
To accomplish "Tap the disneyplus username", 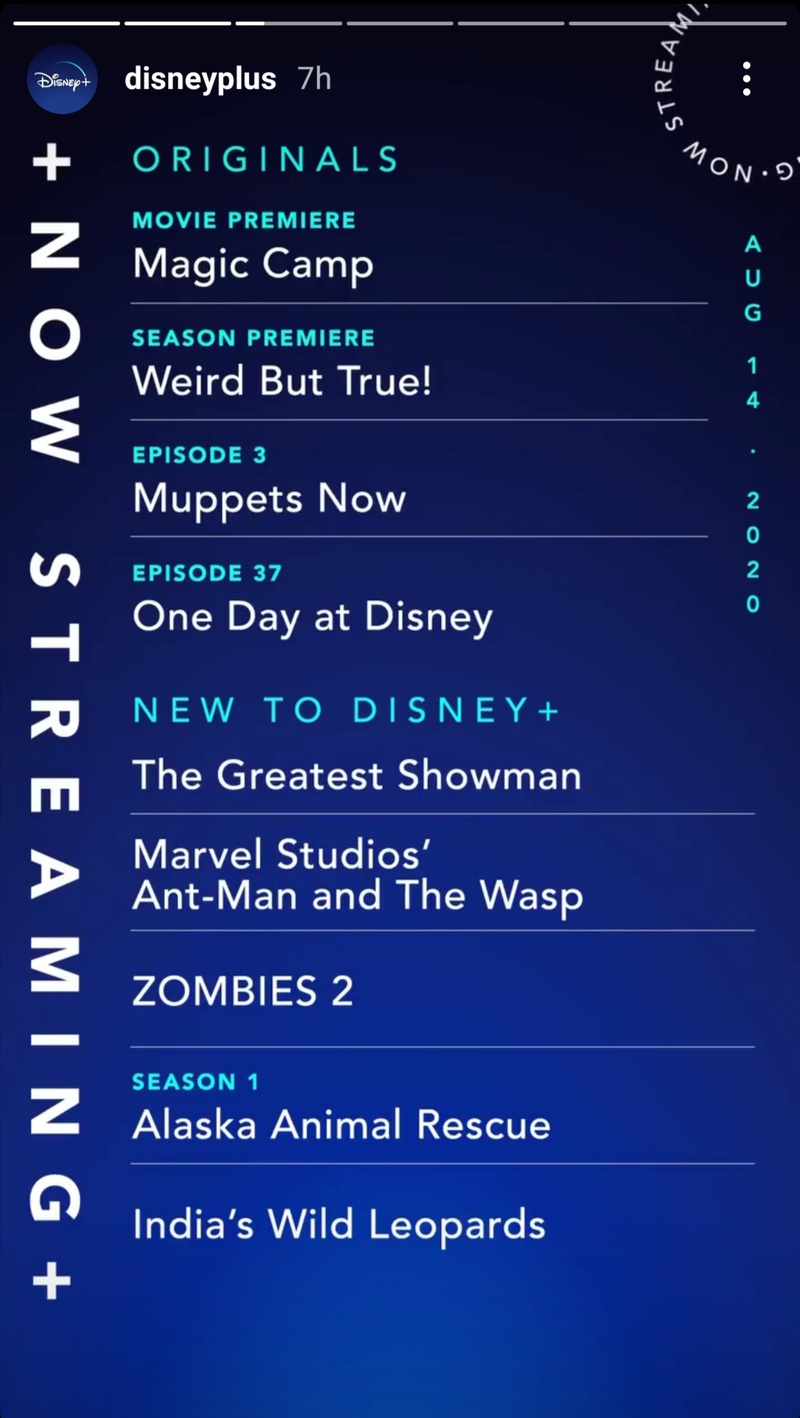I will [200, 80].
